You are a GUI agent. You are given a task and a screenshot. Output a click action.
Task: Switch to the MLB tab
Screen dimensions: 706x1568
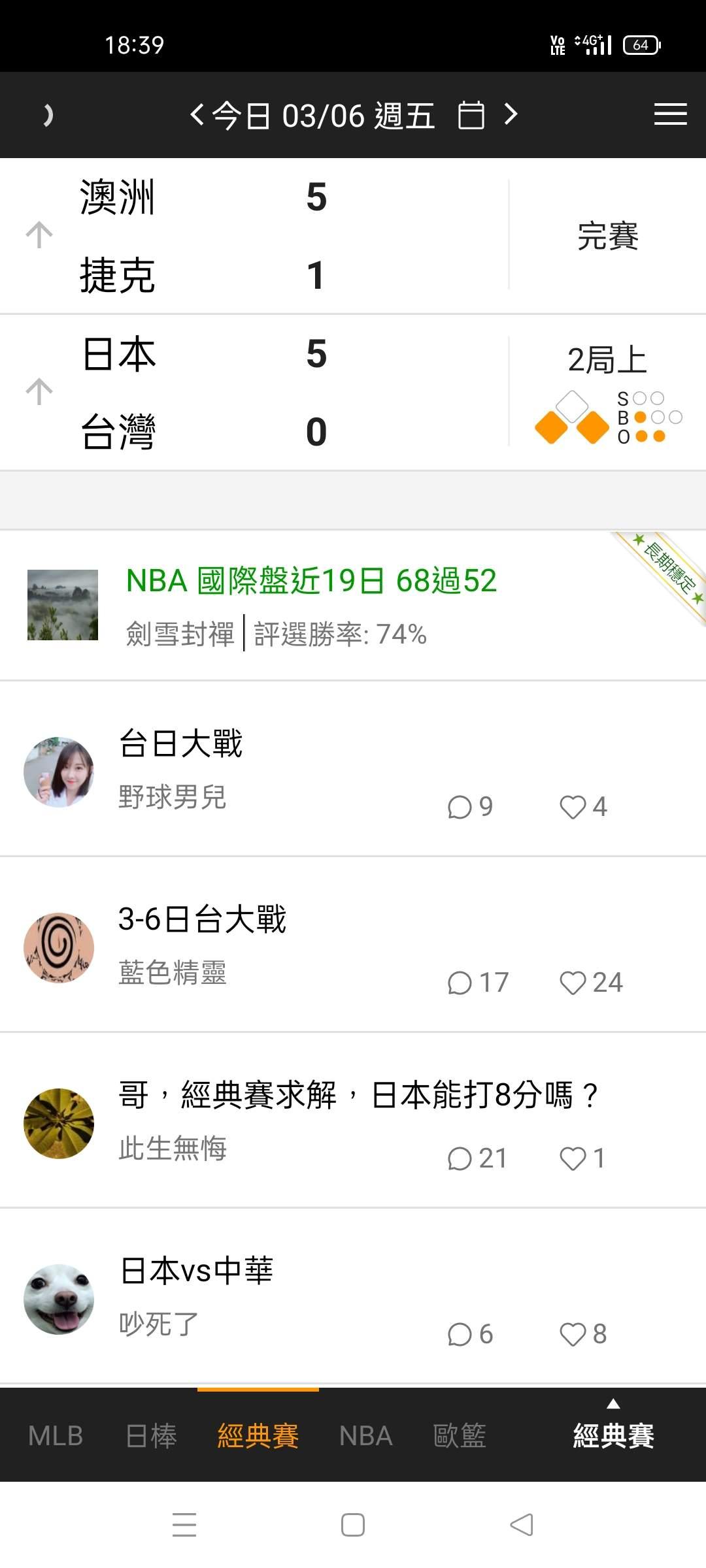(56, 1435)
